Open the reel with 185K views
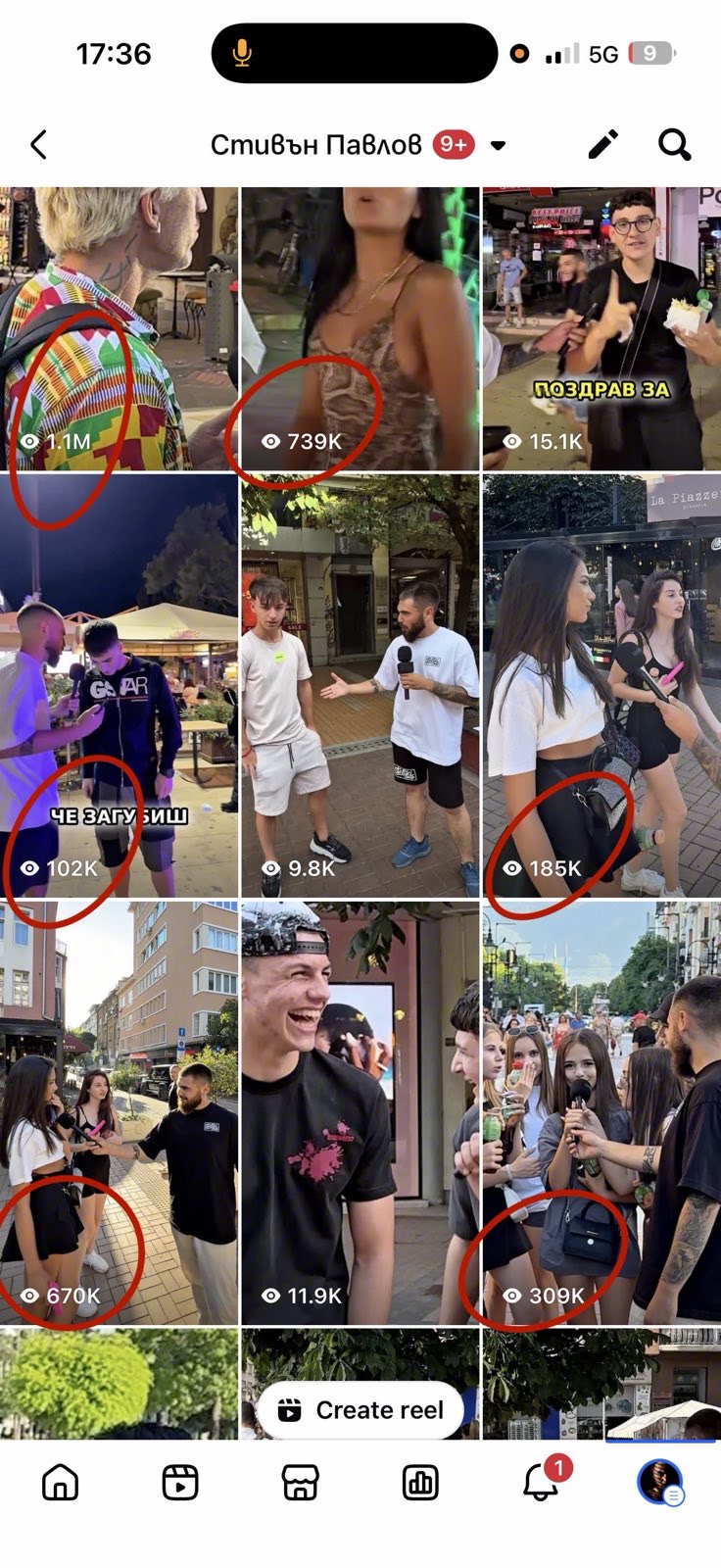Image resolution: width=721 pixels, height=1568 pixels. (x=601, y=686)
